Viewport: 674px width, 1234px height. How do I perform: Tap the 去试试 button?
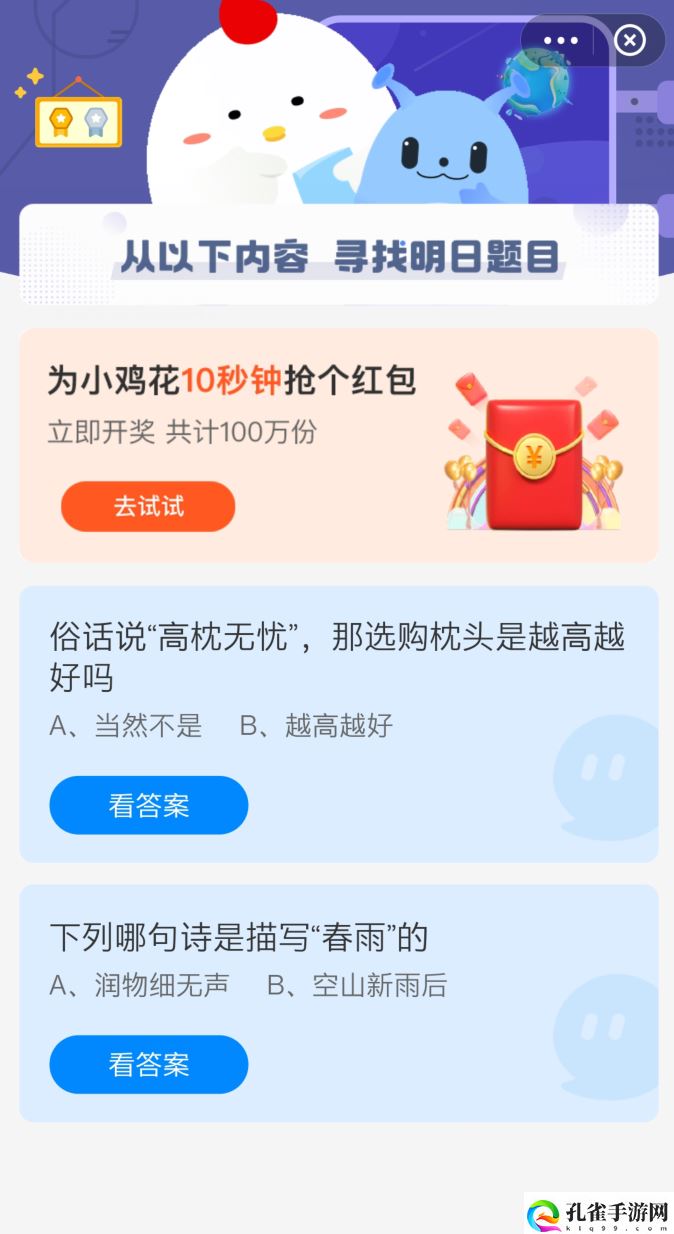(148, 506)
